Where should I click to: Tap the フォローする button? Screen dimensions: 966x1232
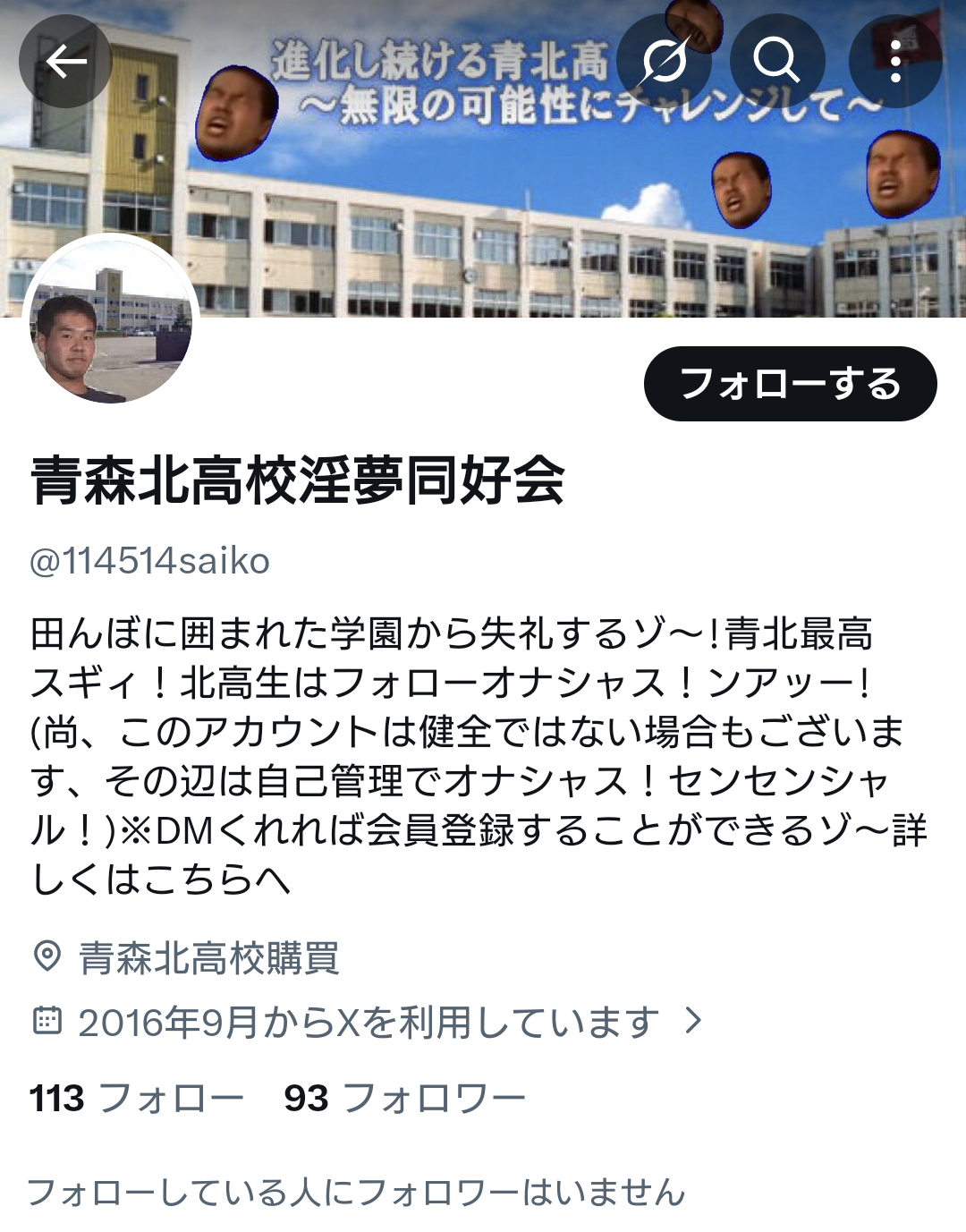[x=790, y=384]
